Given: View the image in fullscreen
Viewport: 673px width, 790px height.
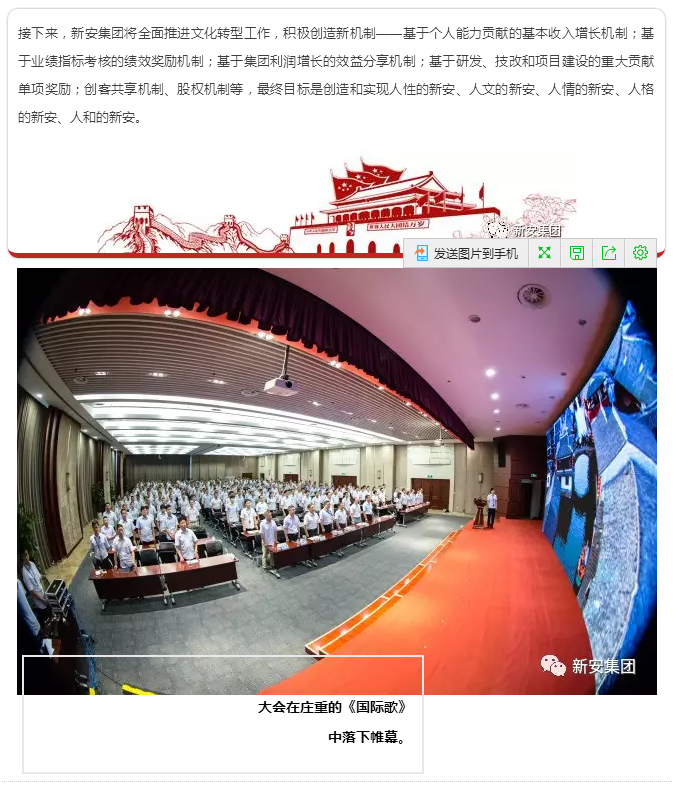Looking at the screenshot, I should click(x=544, y=253).
